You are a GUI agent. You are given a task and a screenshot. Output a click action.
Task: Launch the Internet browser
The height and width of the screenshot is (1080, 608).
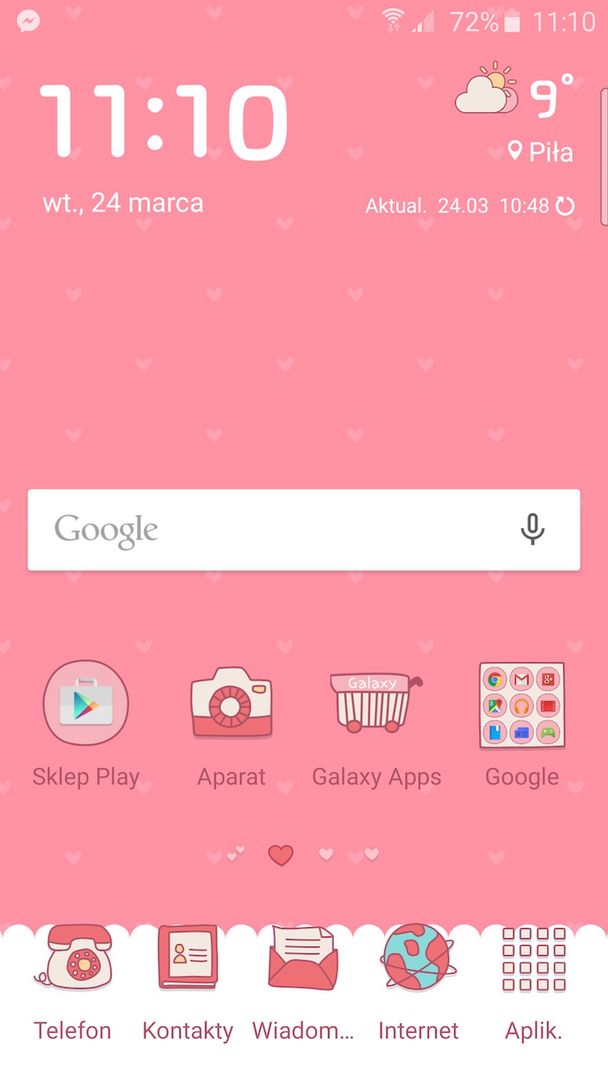pyautogui.click(x=417, y=960)
